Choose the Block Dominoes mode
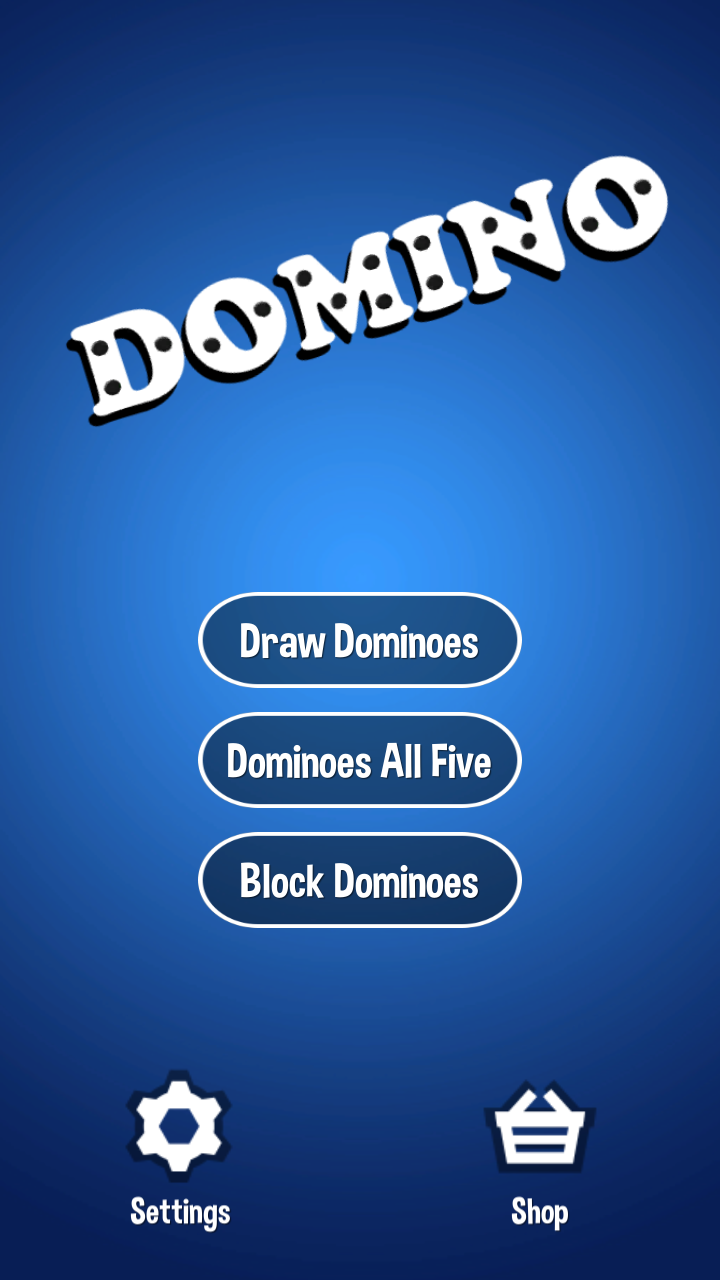This screenshot has width=720, height=1280. pyautogui.click(x=360, y=880)
